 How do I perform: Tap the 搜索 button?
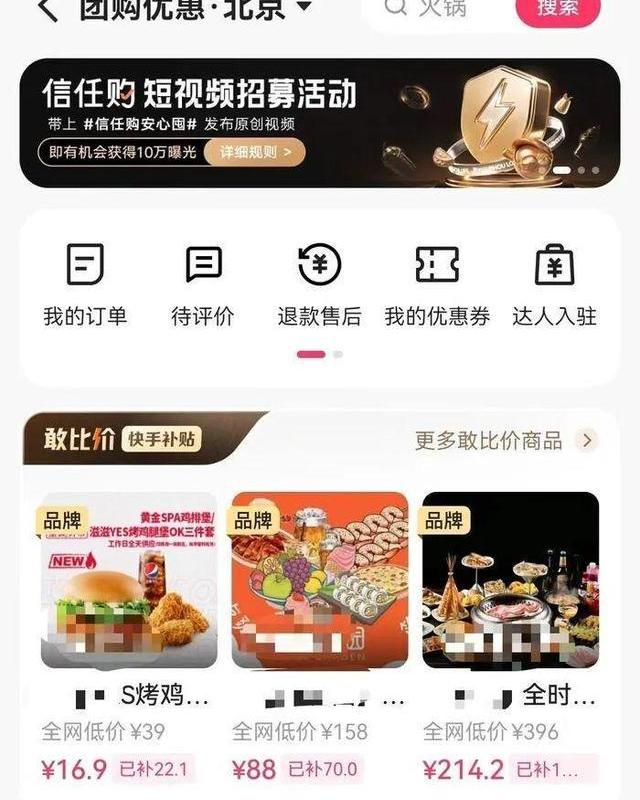click(557, 9)
